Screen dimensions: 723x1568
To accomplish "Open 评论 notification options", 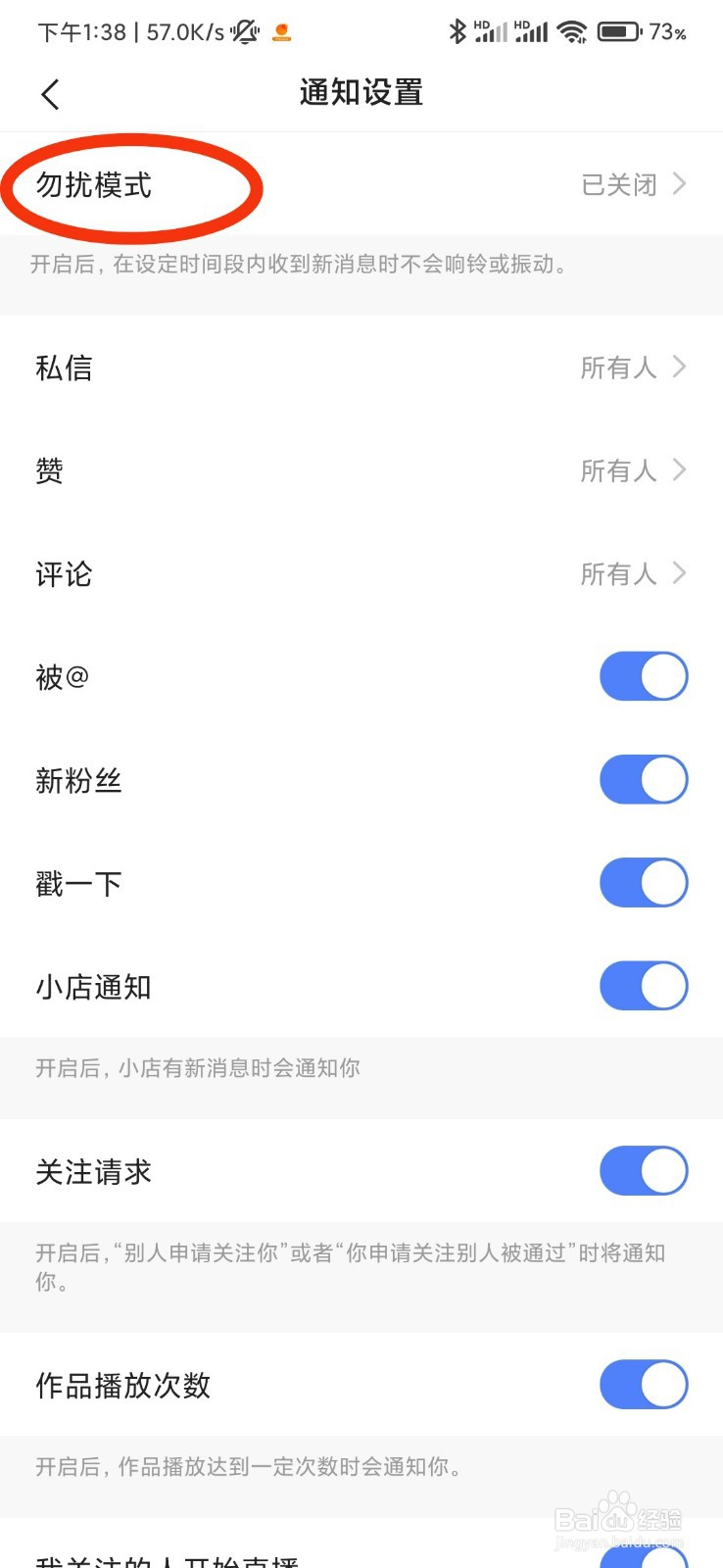I will click(361, 573).
